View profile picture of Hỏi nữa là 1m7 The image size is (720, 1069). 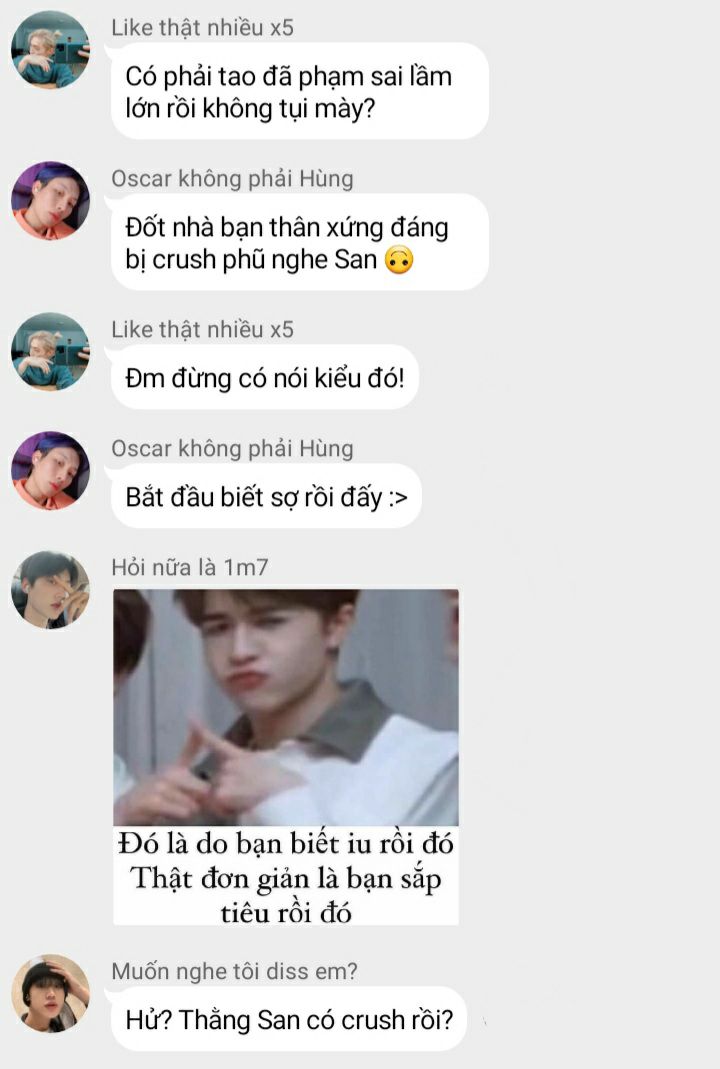click(50, 590)
